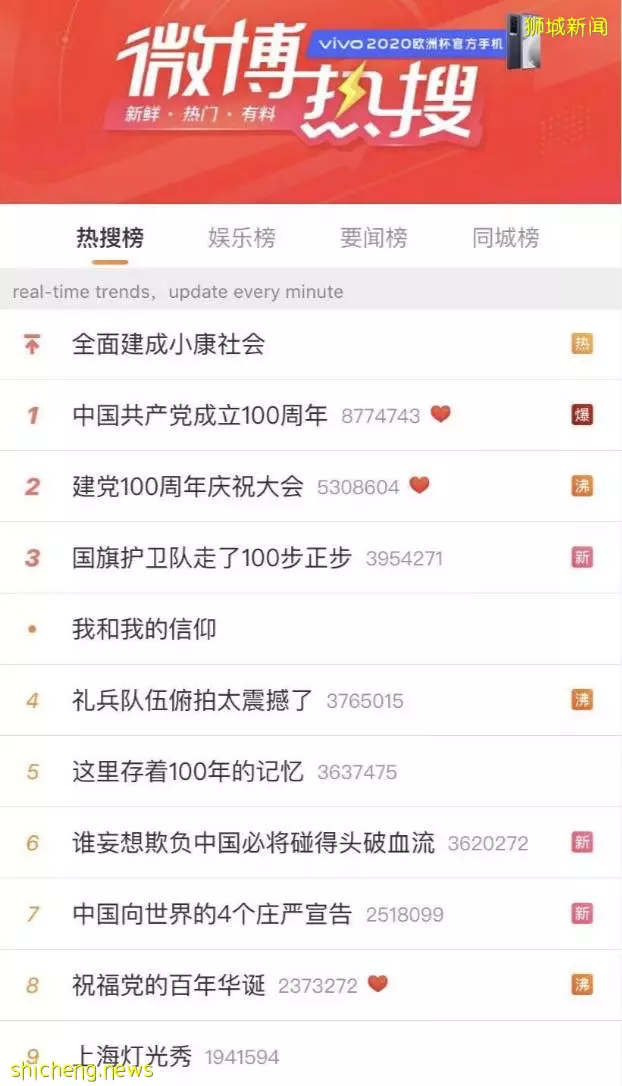
Task: Switch to the 要闻榜 tab
Action: 373,238
